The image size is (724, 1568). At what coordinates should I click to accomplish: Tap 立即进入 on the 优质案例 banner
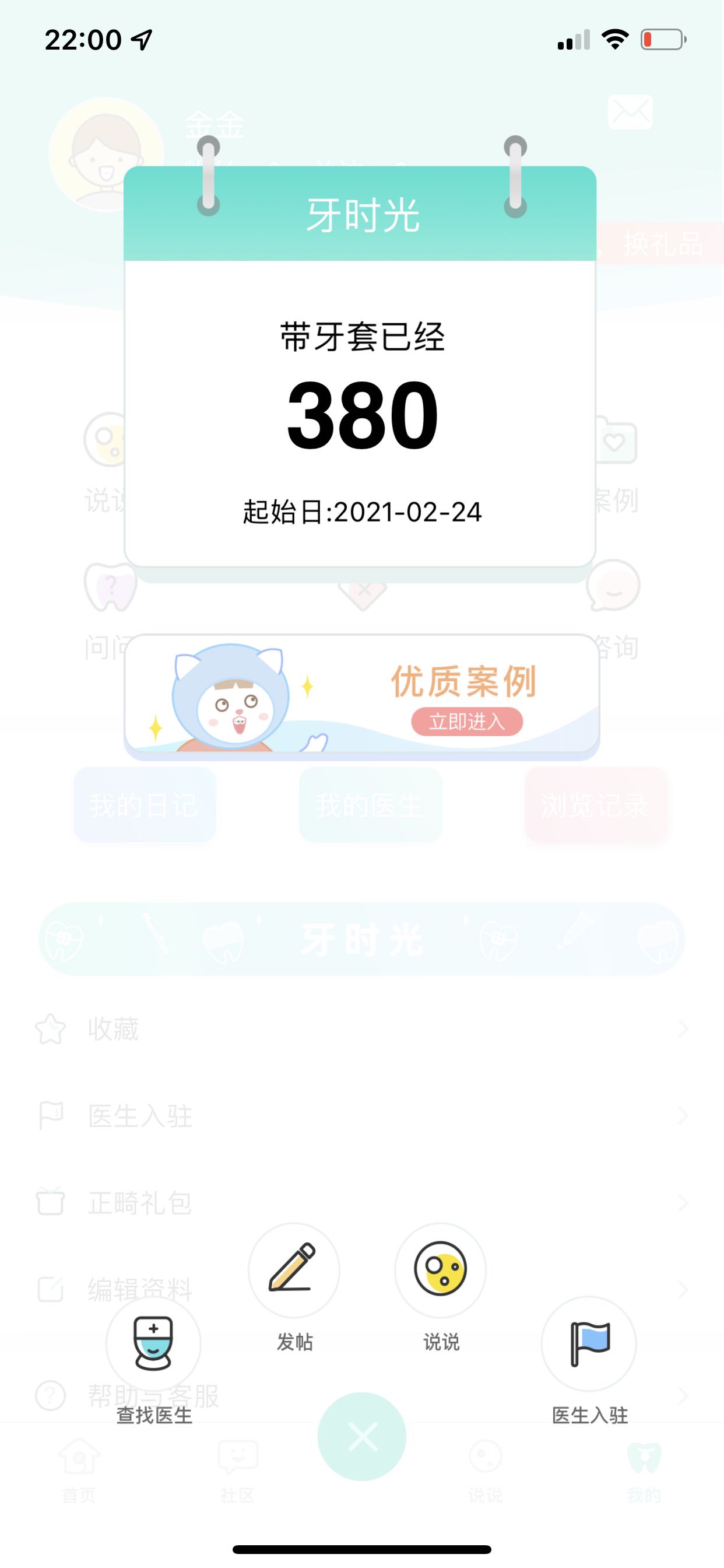pos(467,722)
